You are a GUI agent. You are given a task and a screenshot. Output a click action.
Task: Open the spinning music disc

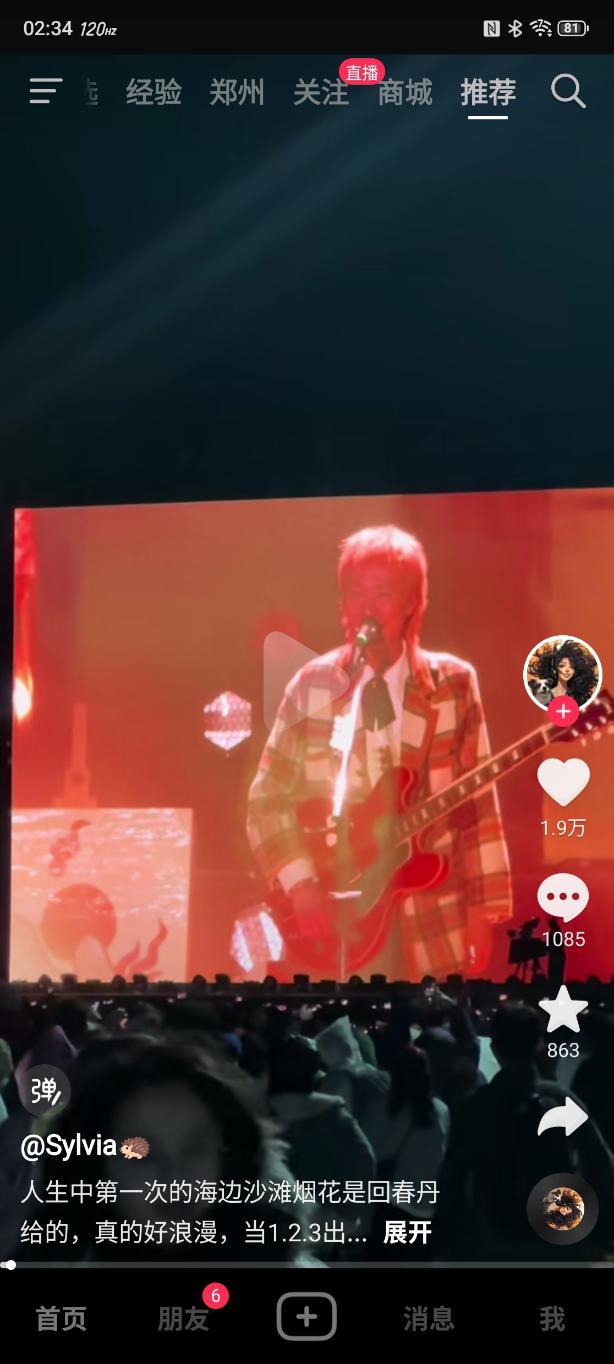[563, 1208]
